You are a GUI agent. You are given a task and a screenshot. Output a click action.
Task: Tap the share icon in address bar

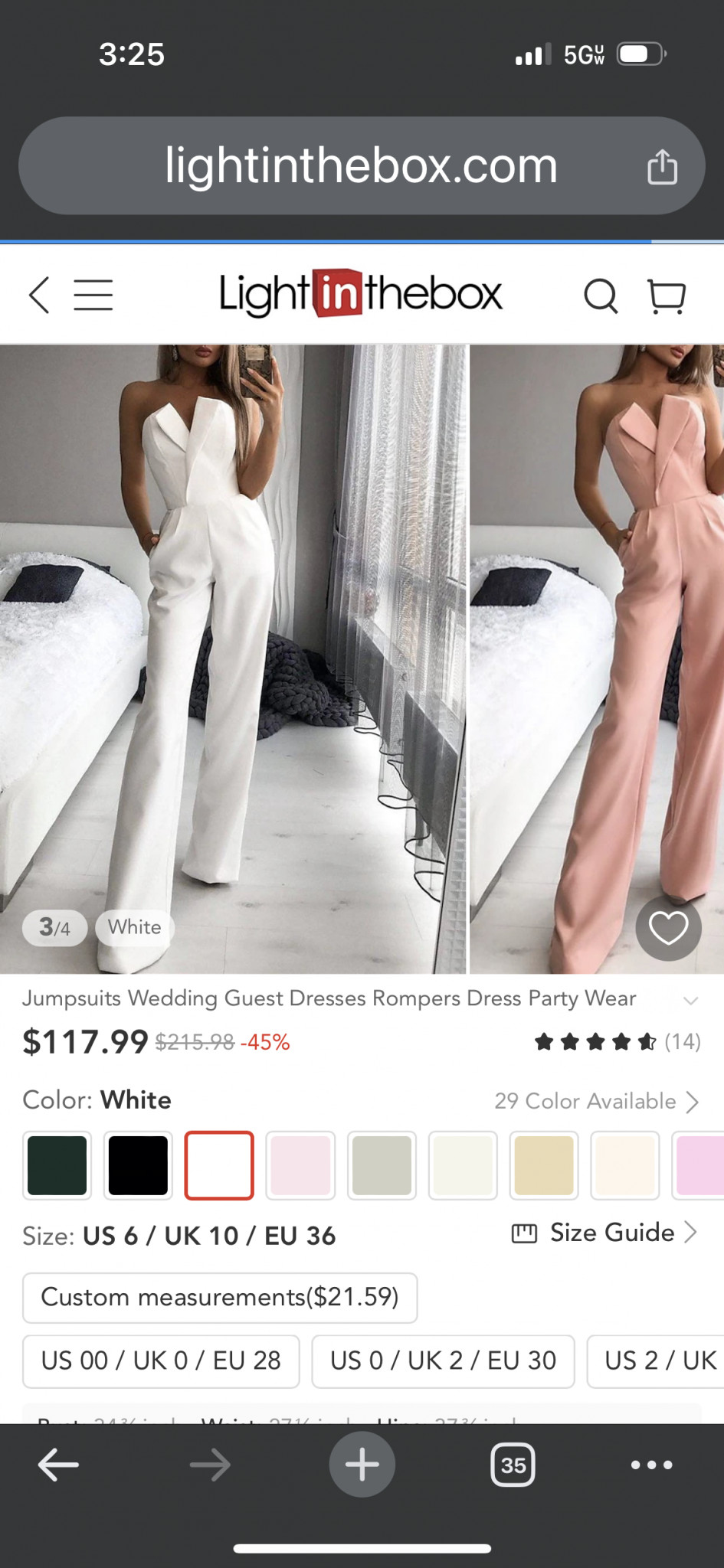click(662, 167)
